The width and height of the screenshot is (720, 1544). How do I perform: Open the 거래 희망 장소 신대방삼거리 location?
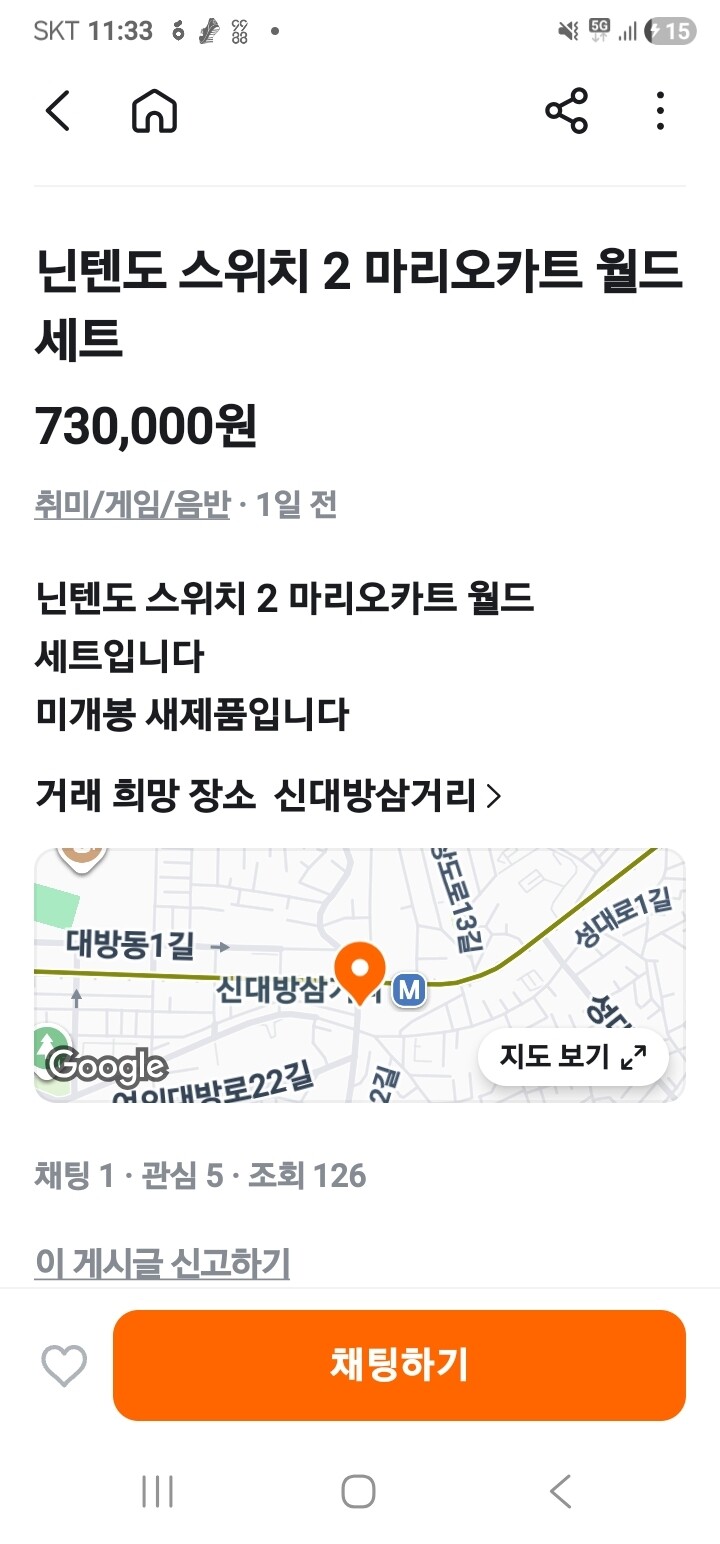click(x=268, y=796)
